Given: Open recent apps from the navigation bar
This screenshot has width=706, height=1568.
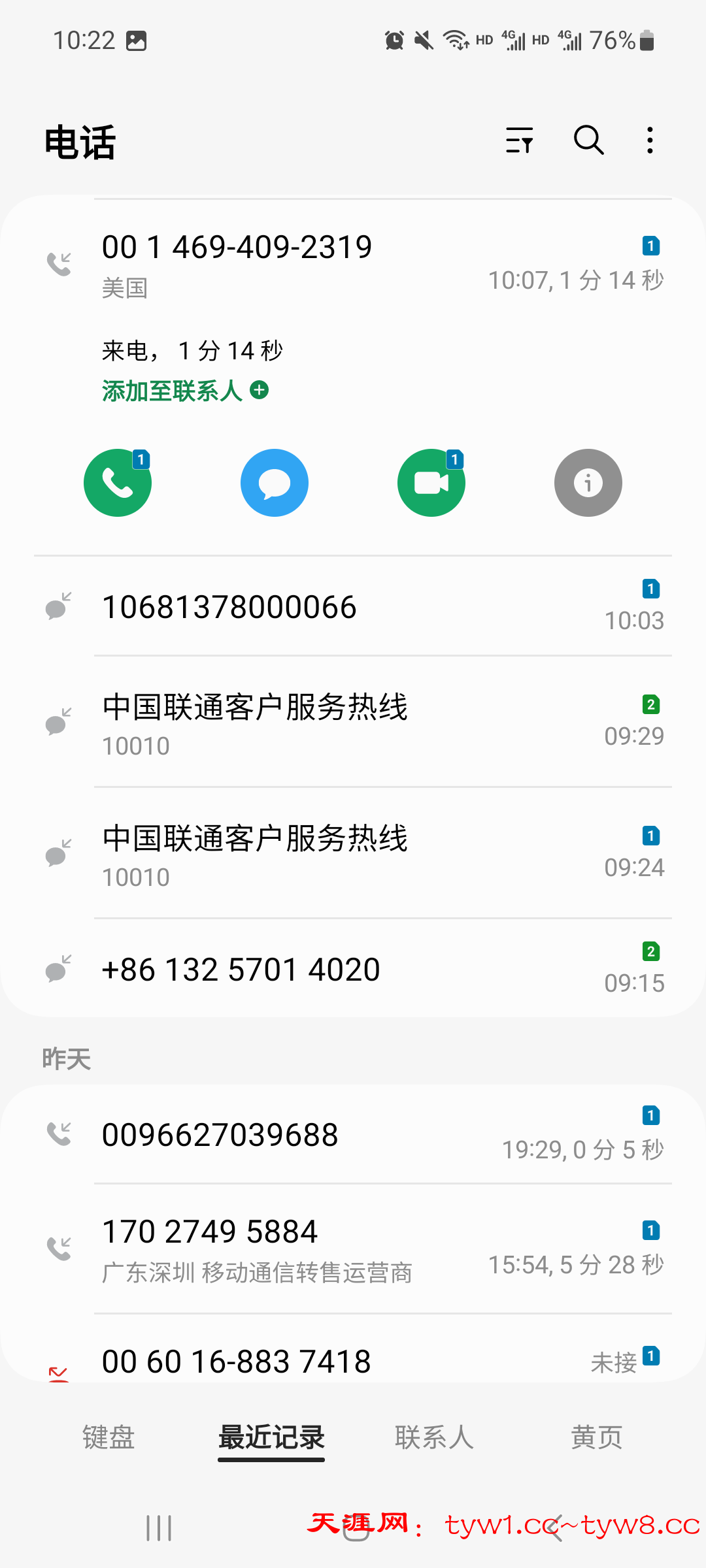Looking at the screenshot, I should [159, 1528].
